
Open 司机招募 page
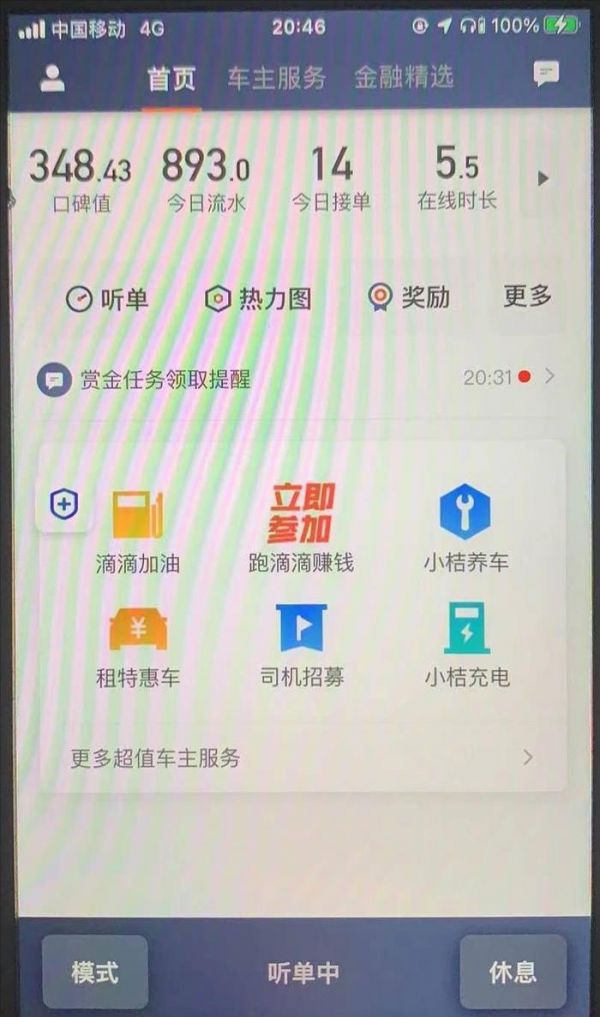(x=301, y=646)
